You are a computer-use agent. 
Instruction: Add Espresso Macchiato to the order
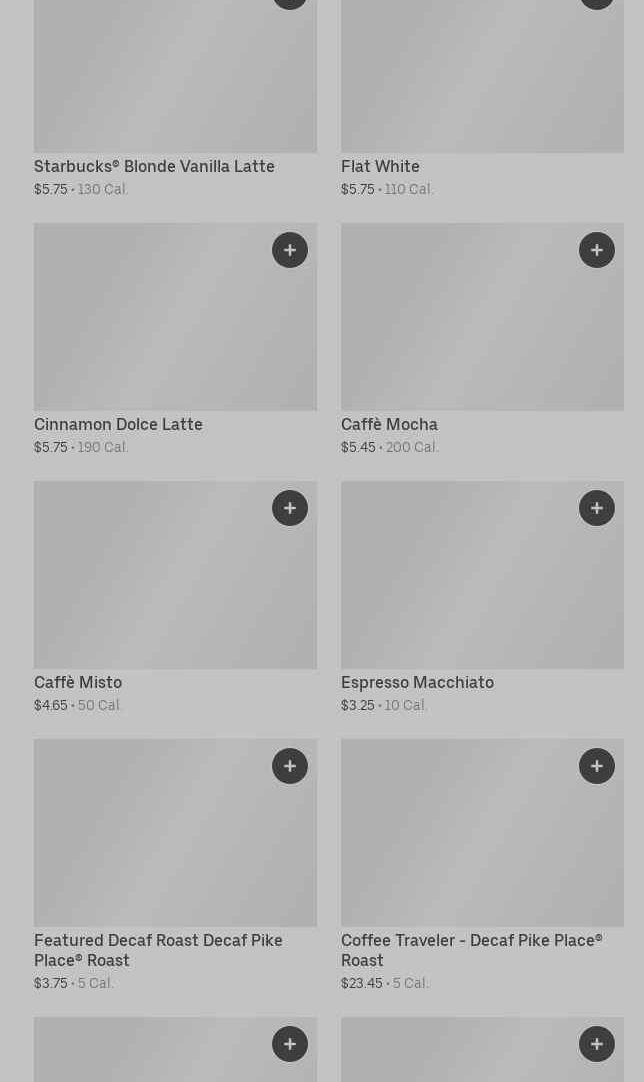[x=597, y=508]
